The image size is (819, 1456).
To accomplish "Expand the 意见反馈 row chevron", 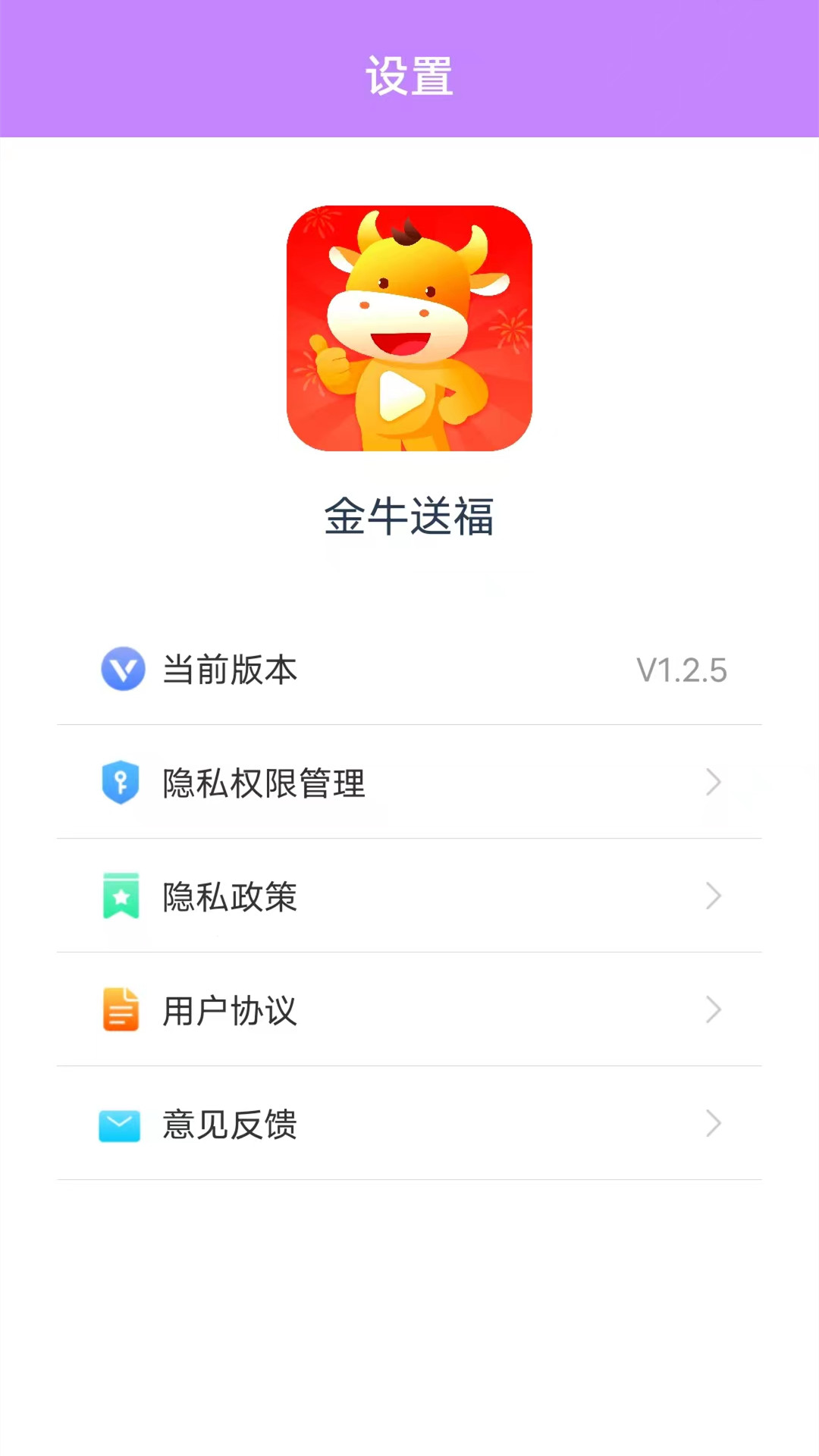I will tap(713, 1125).
